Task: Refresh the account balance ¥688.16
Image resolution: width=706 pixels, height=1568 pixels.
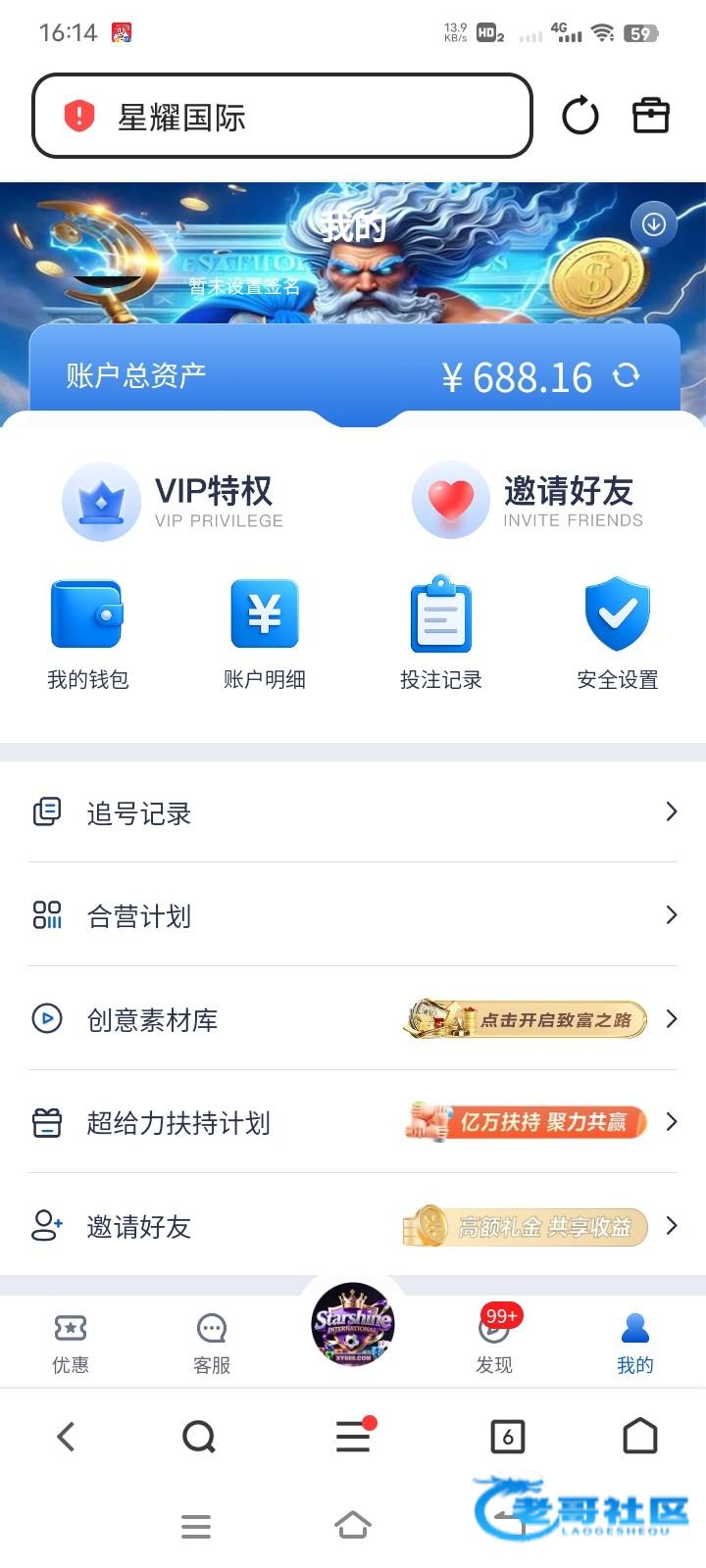Action: pos(626,375)
